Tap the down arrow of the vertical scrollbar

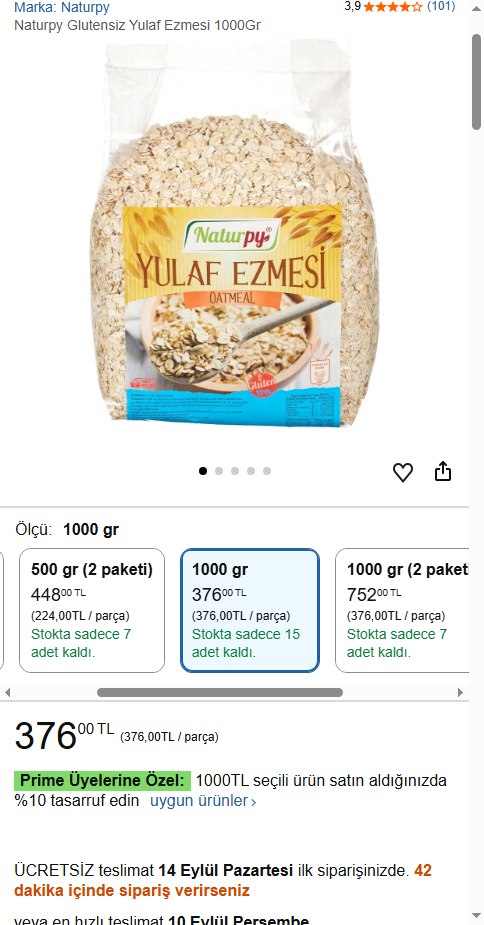pyautogui.click(x=477, y=916)
